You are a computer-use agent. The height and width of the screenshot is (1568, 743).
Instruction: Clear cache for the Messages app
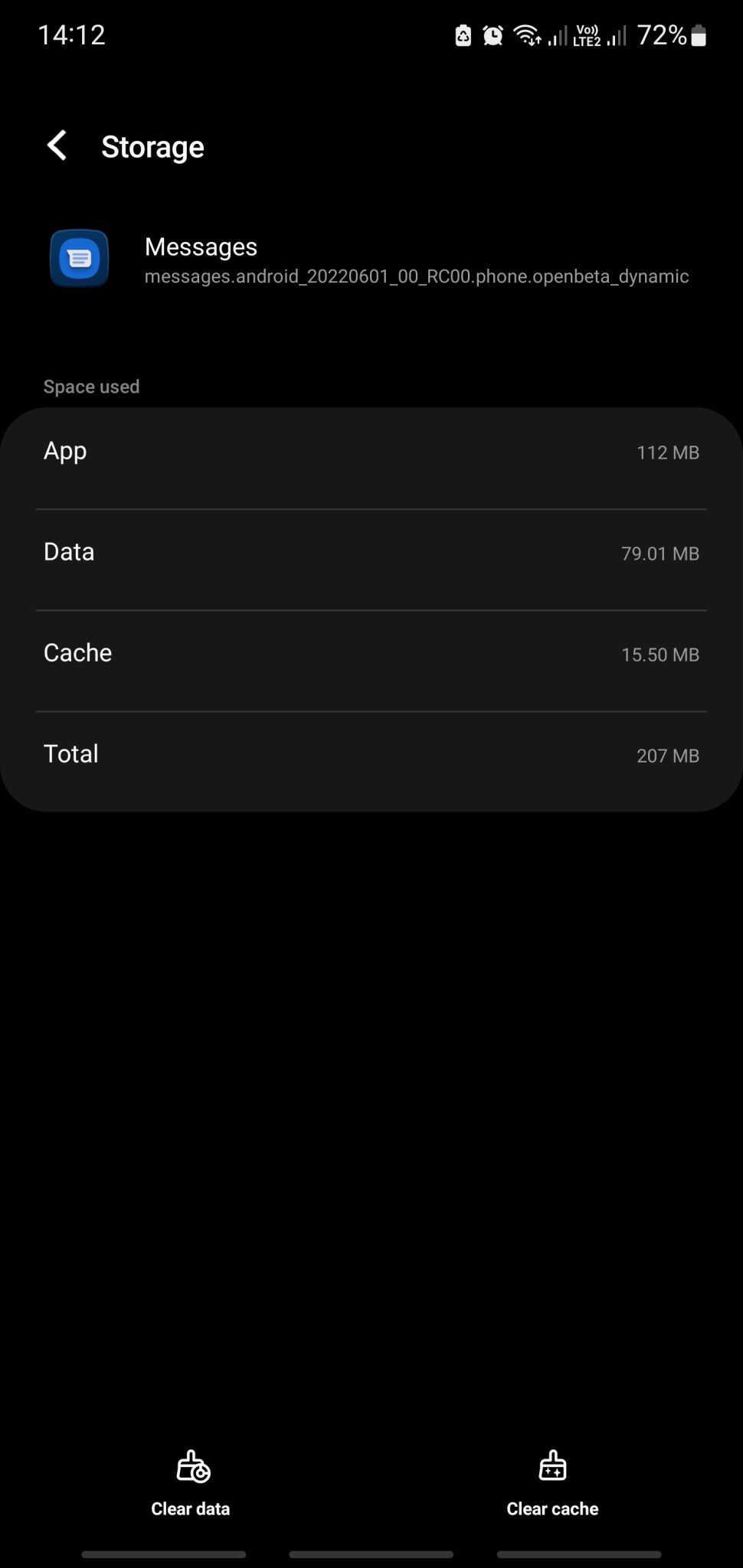pos(552,1483)
